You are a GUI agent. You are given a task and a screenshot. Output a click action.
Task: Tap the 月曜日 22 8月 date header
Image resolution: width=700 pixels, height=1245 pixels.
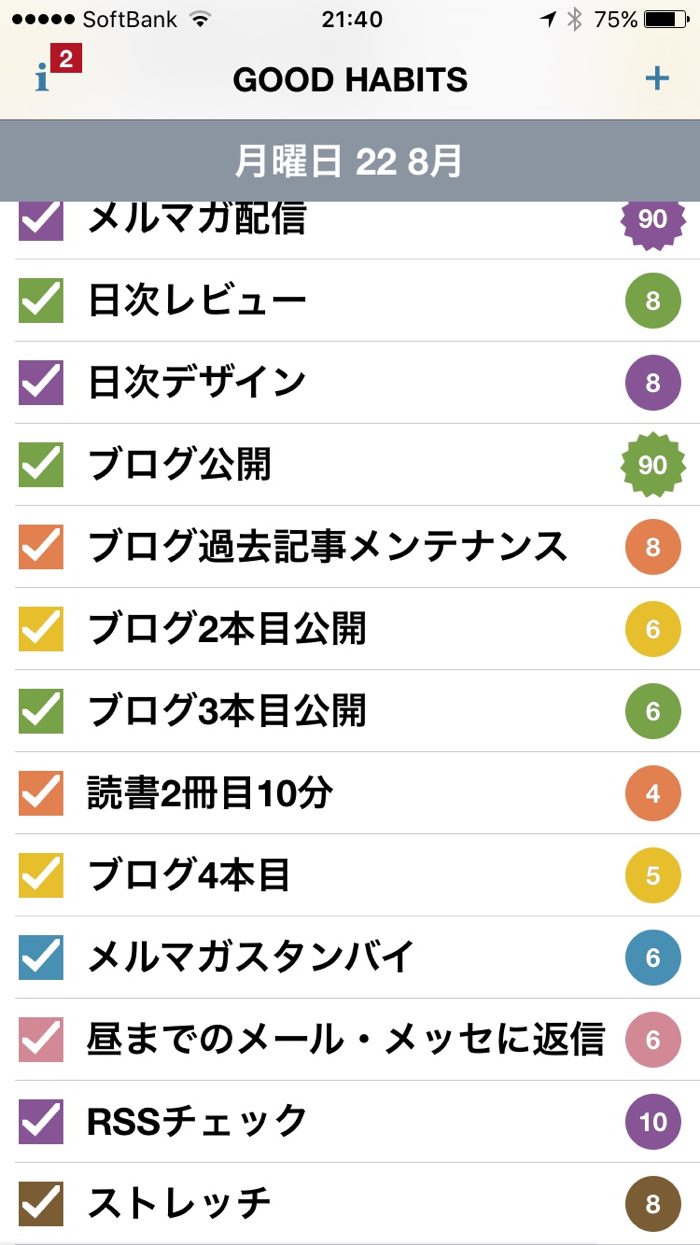[x=349, y=161]
